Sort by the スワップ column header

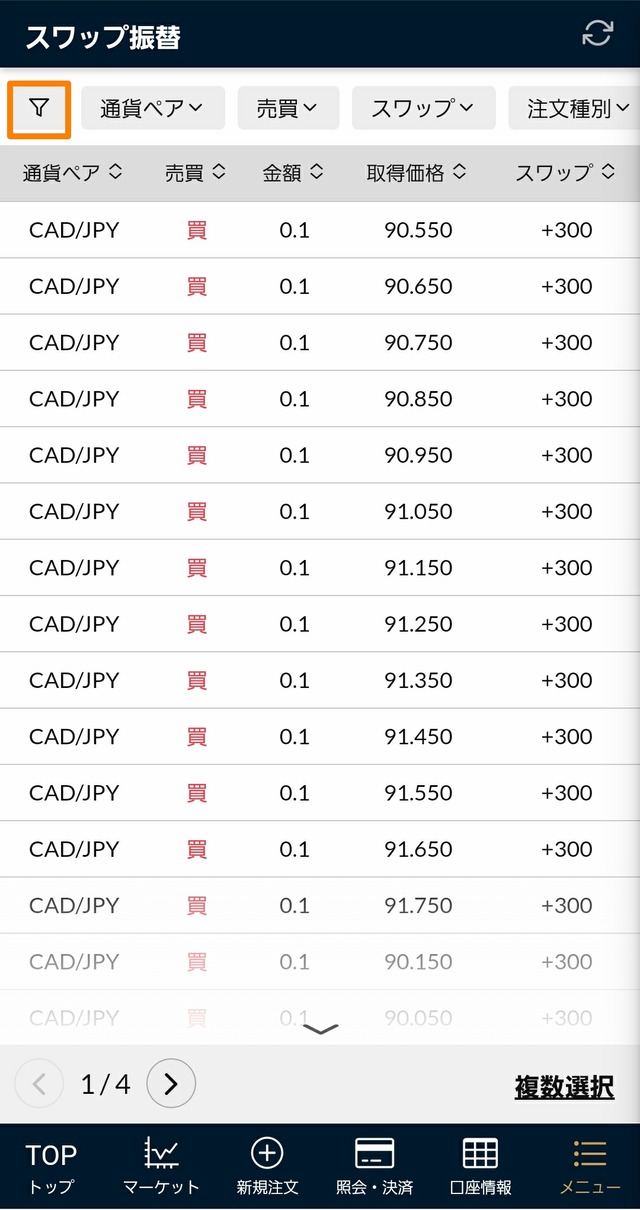(x=566, y=173)
